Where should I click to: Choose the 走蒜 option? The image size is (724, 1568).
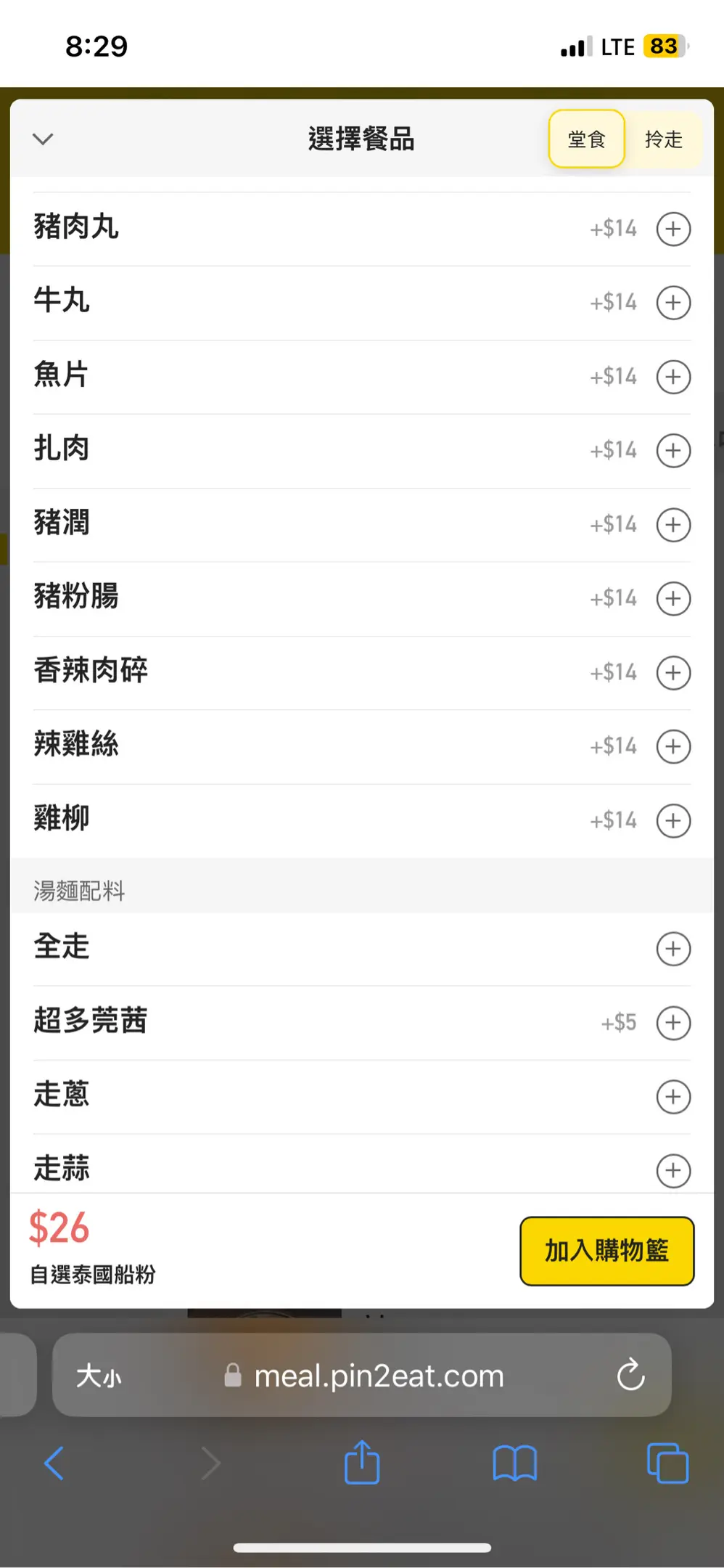(673, 1170)
